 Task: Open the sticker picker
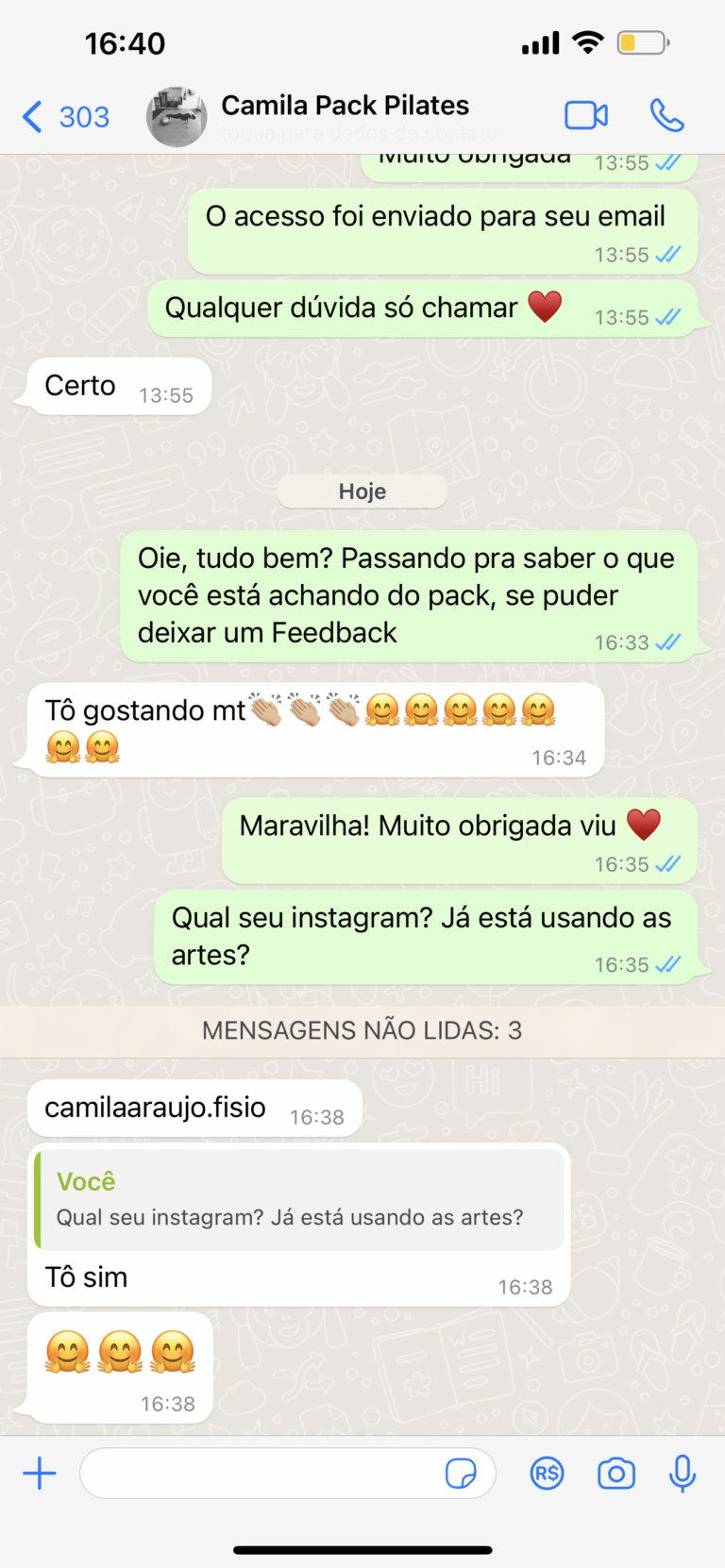[461, 1473]
